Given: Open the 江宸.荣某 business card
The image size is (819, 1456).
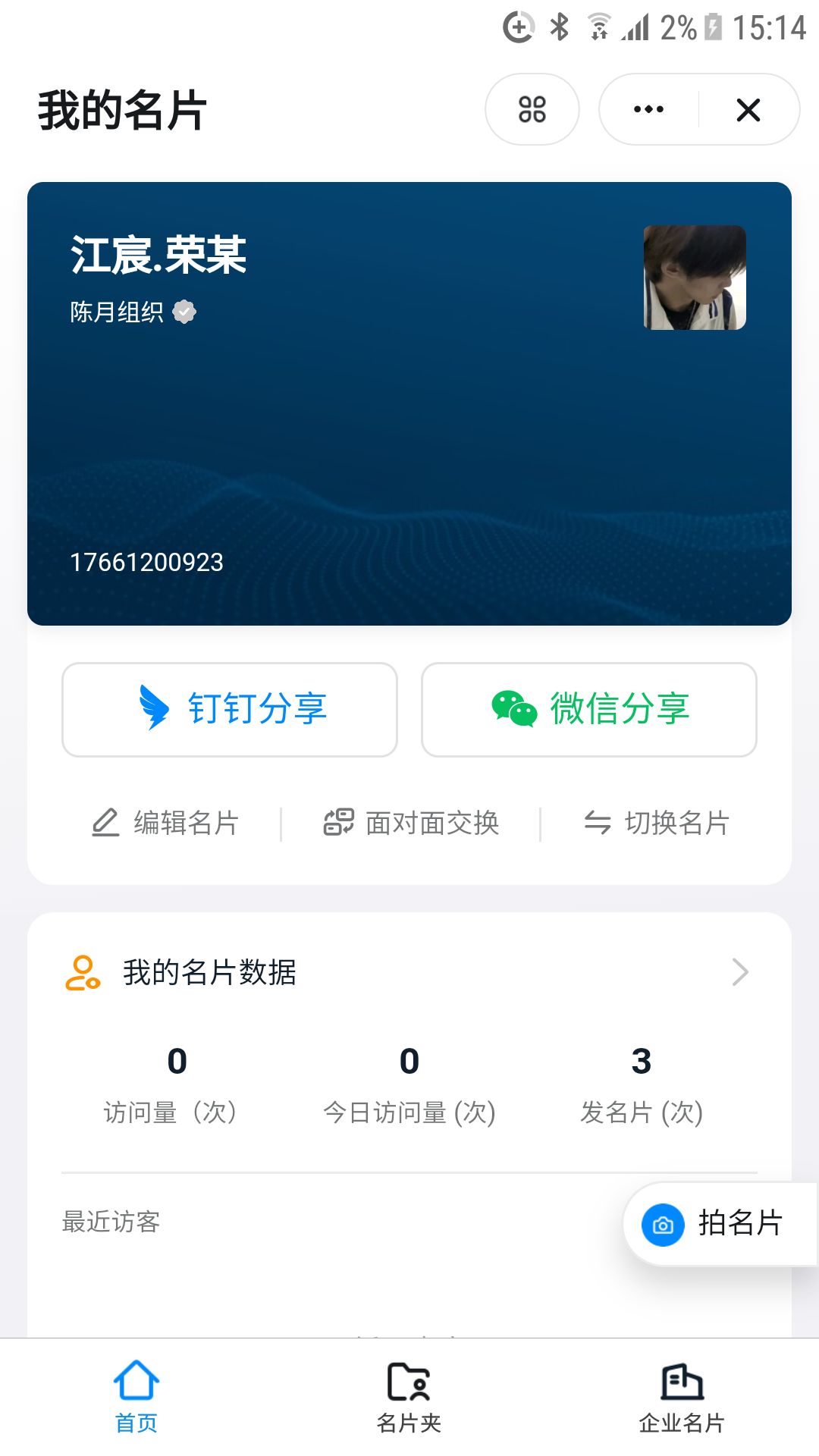Looking at the screenshot, I should (x=409, y=403).
